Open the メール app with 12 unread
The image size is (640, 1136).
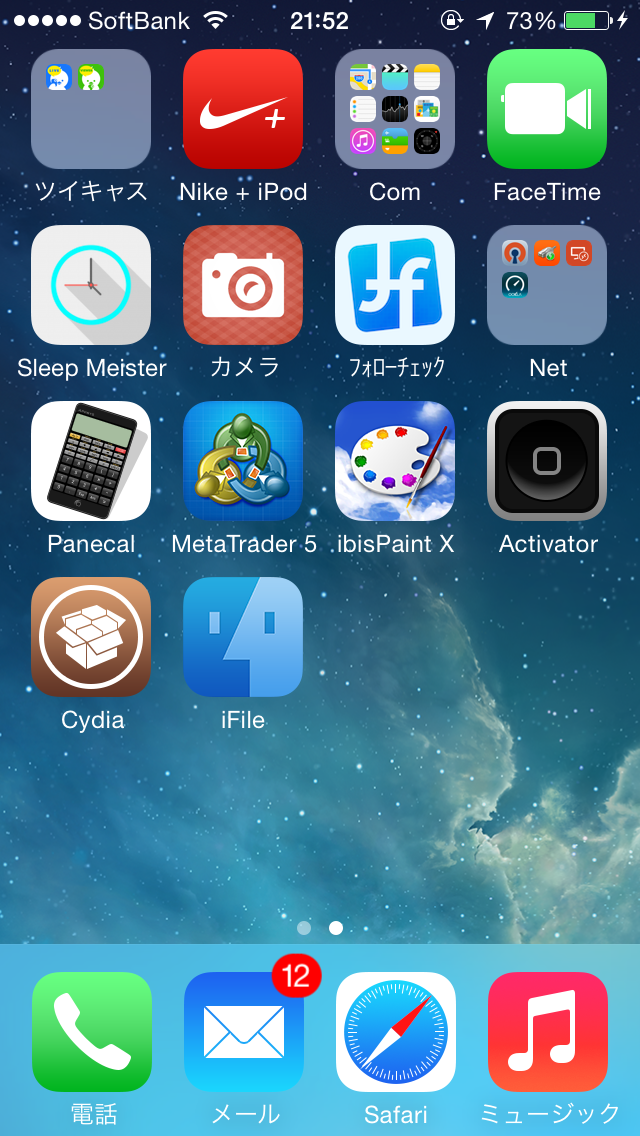click(x=244, y=1031)
